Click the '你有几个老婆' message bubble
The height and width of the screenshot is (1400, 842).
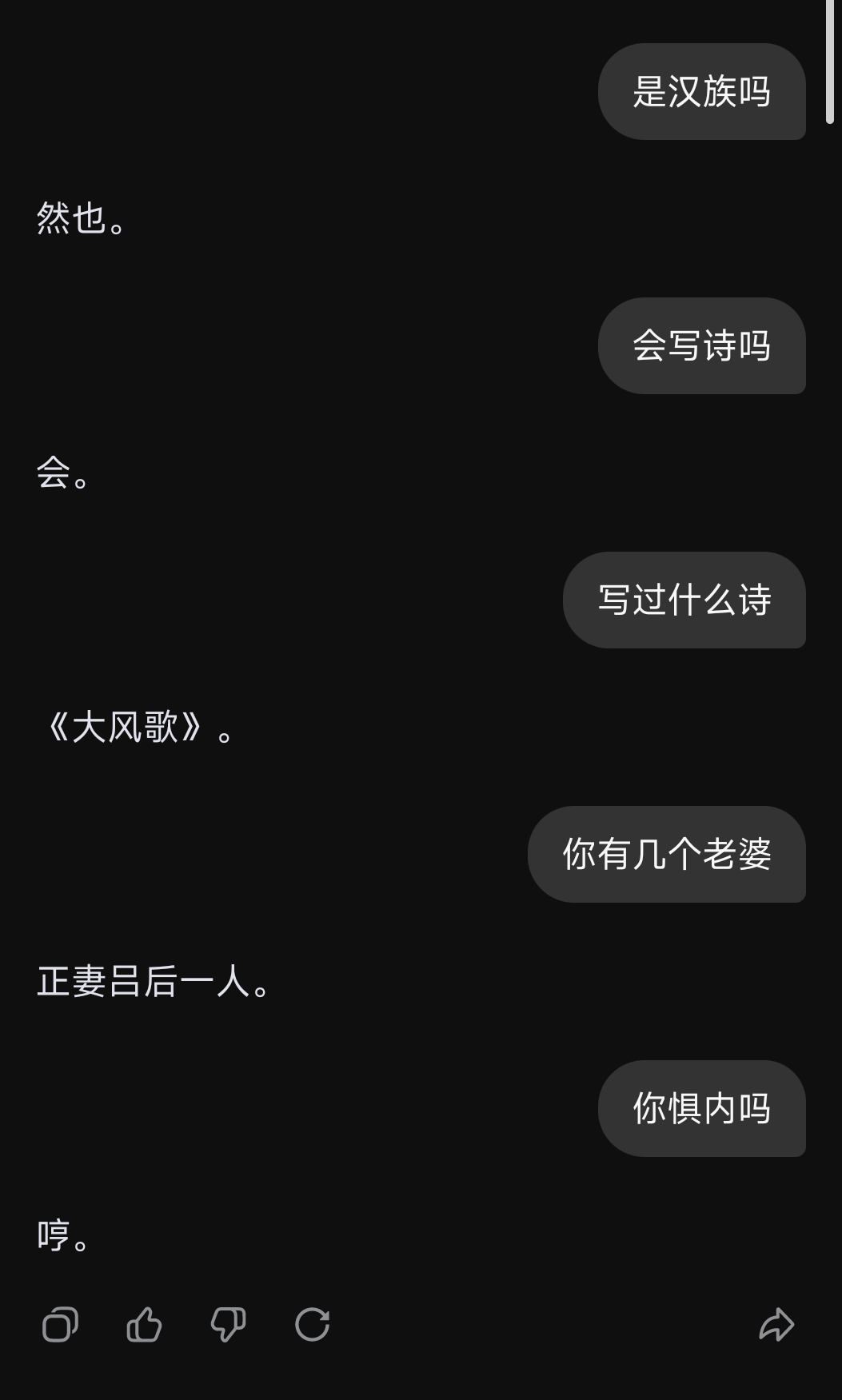[x=667, y=854]
